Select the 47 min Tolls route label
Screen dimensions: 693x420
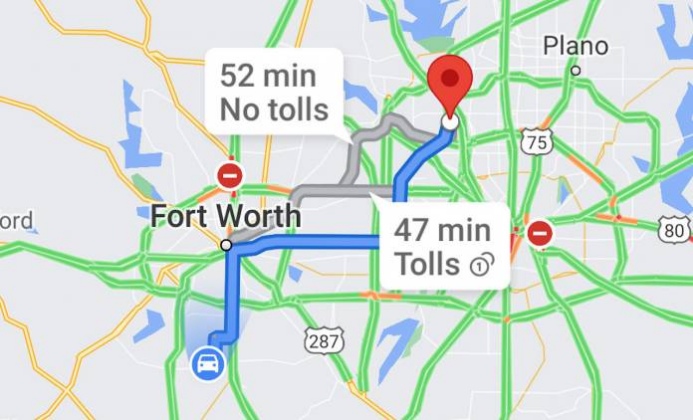(444, 247)
